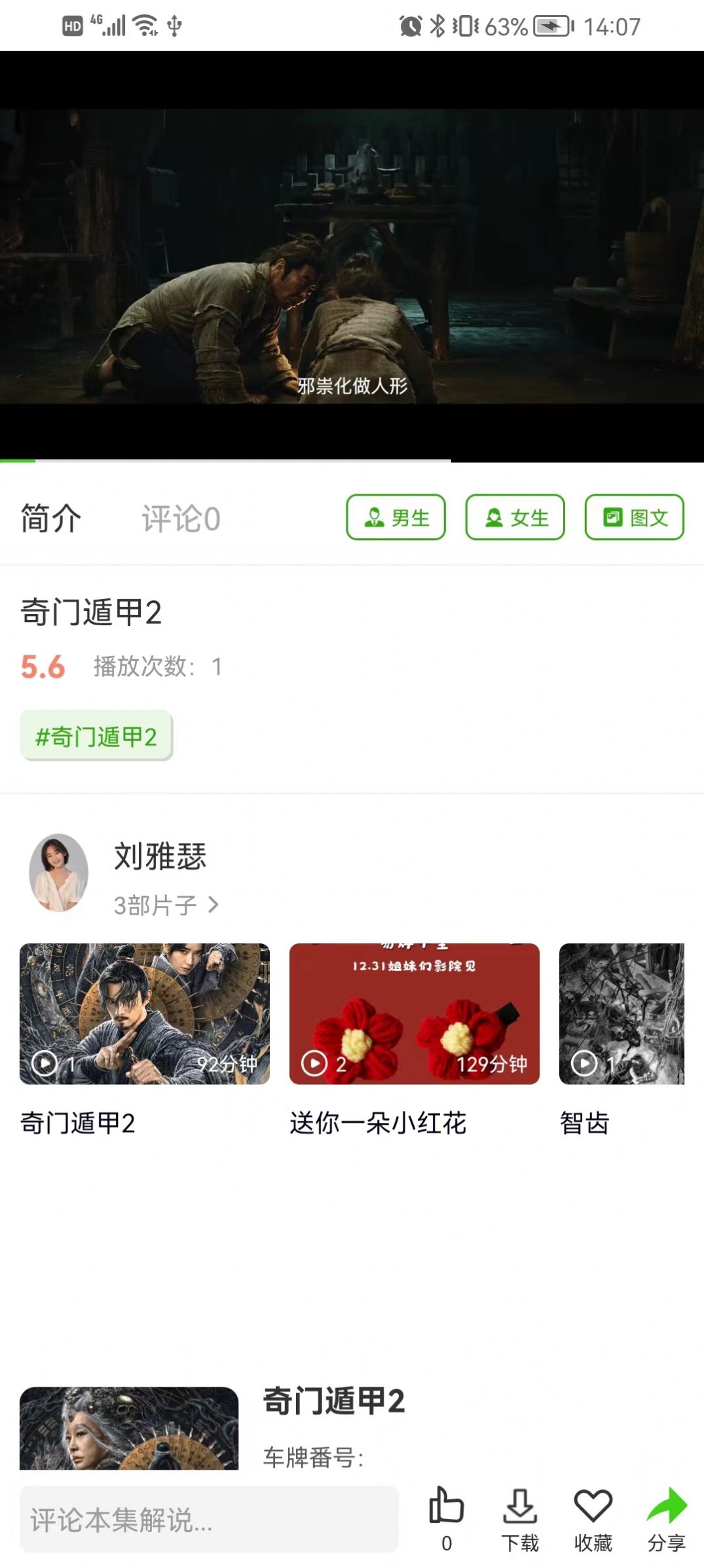
Task: Tap the 女生 person icon button
Action: coord(515,518)
